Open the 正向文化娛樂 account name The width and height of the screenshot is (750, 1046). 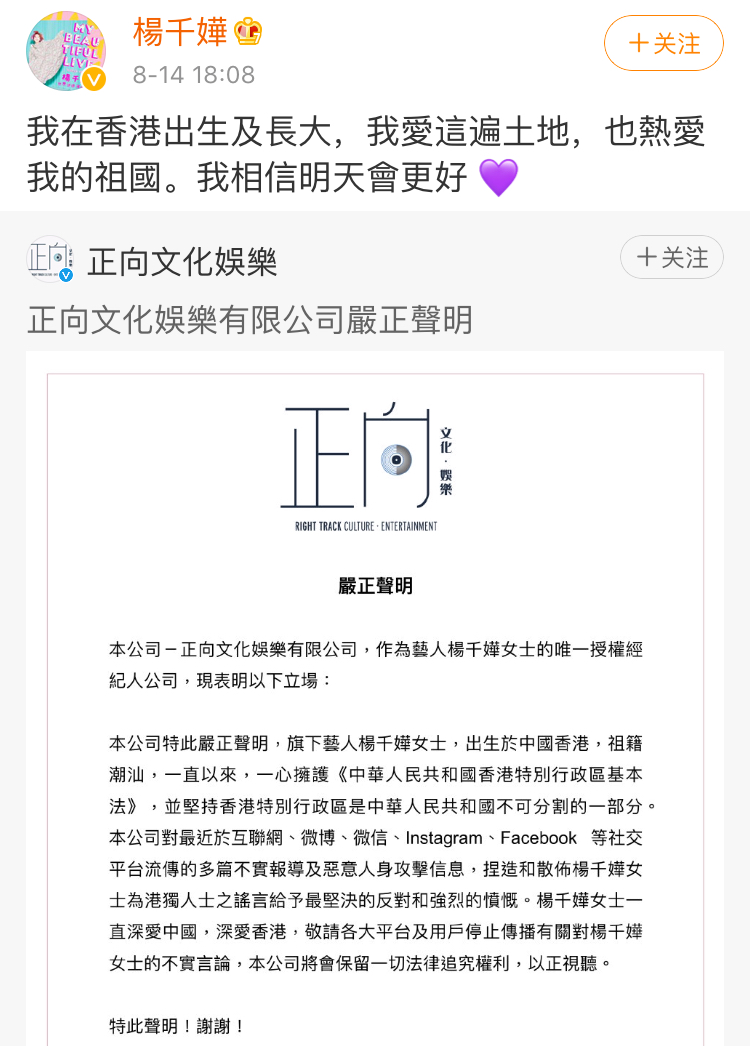tap(182, 261)
